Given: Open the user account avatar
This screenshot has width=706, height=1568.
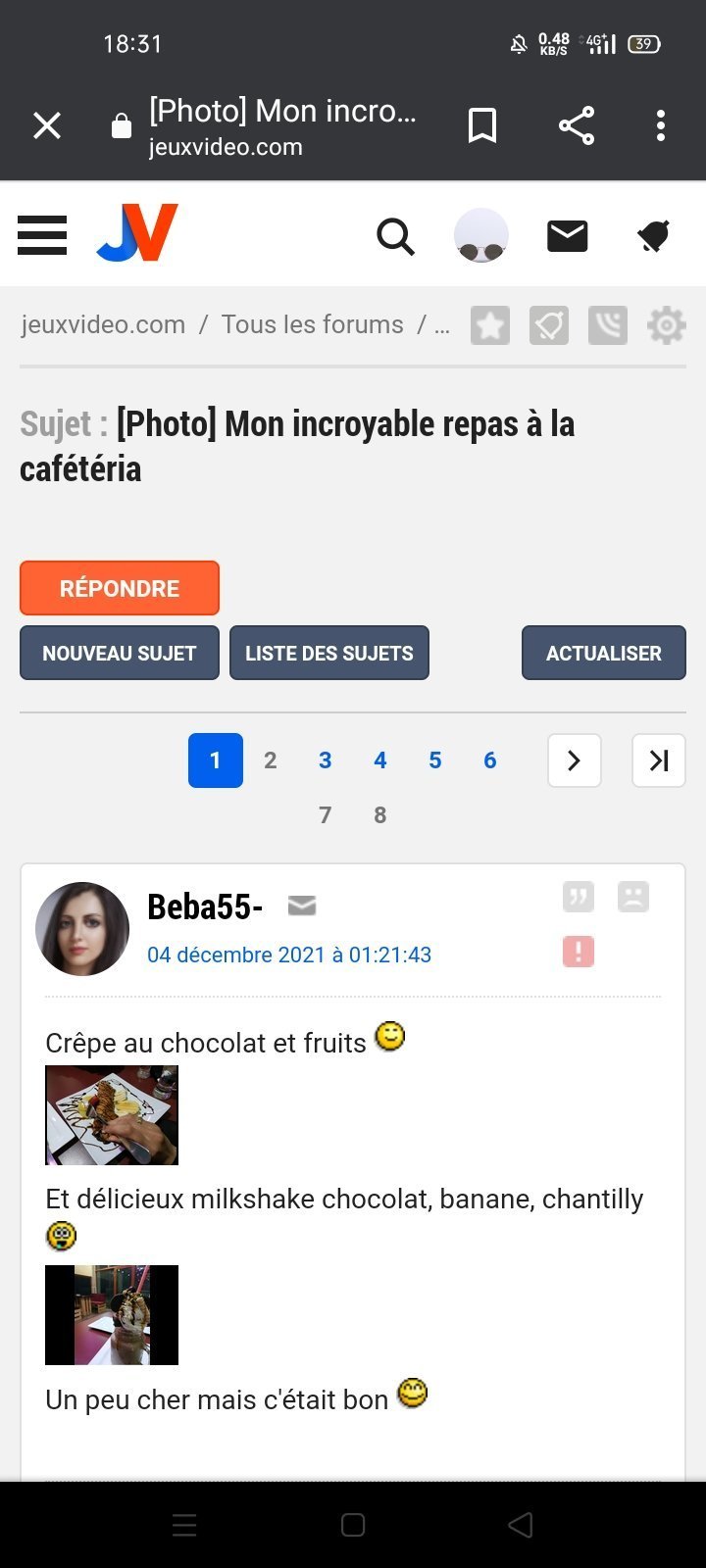Looking at the screenshot, I should pos(481,236).
